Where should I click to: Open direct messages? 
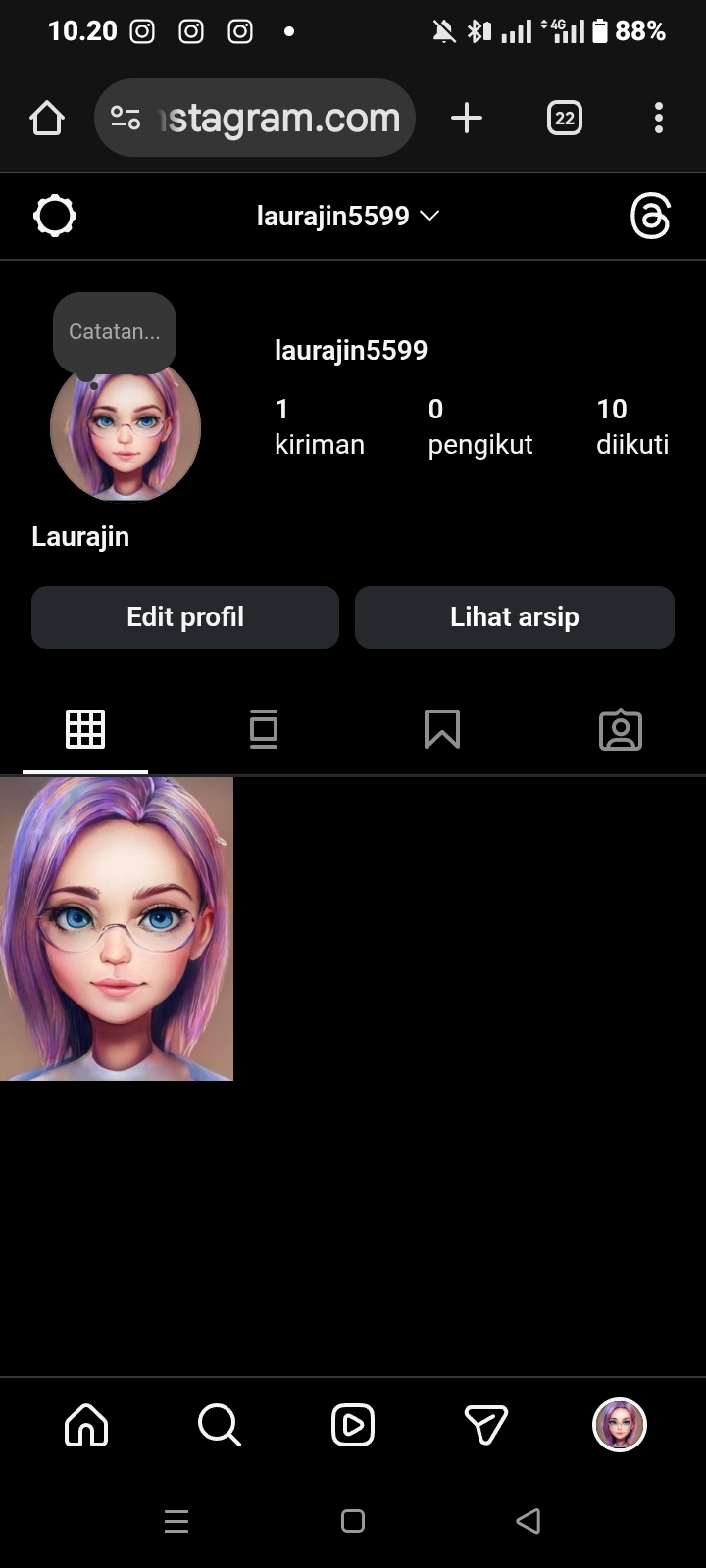point(485,1425)
